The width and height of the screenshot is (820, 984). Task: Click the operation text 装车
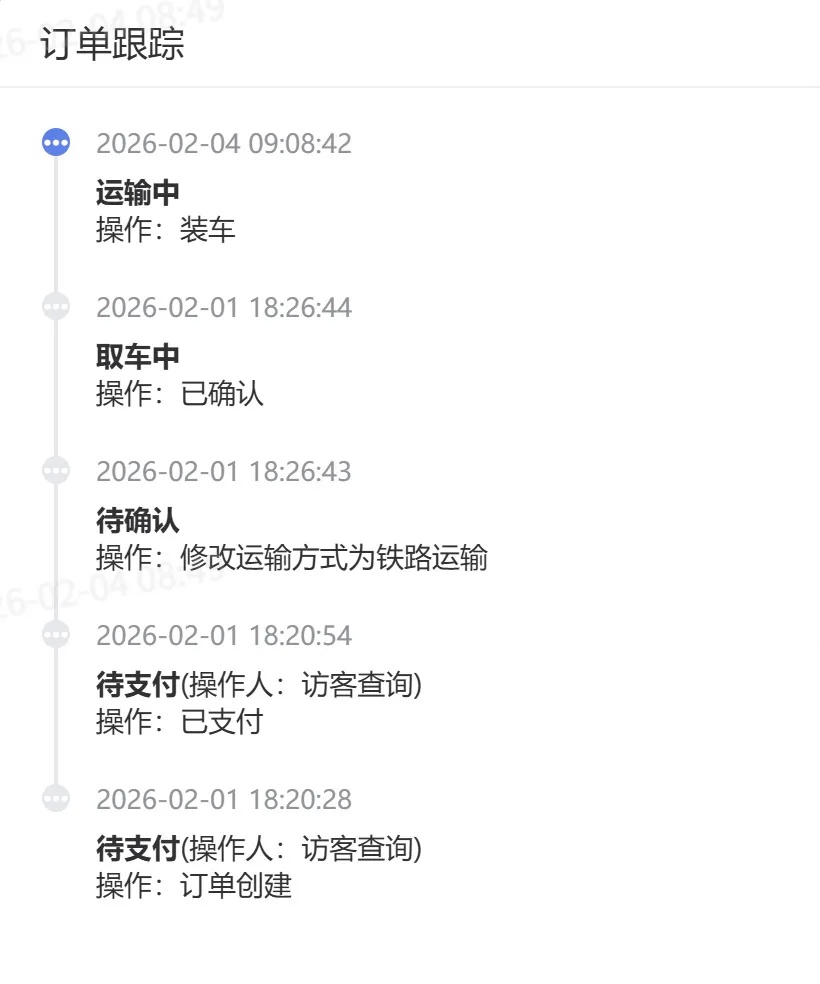point(210,230)
